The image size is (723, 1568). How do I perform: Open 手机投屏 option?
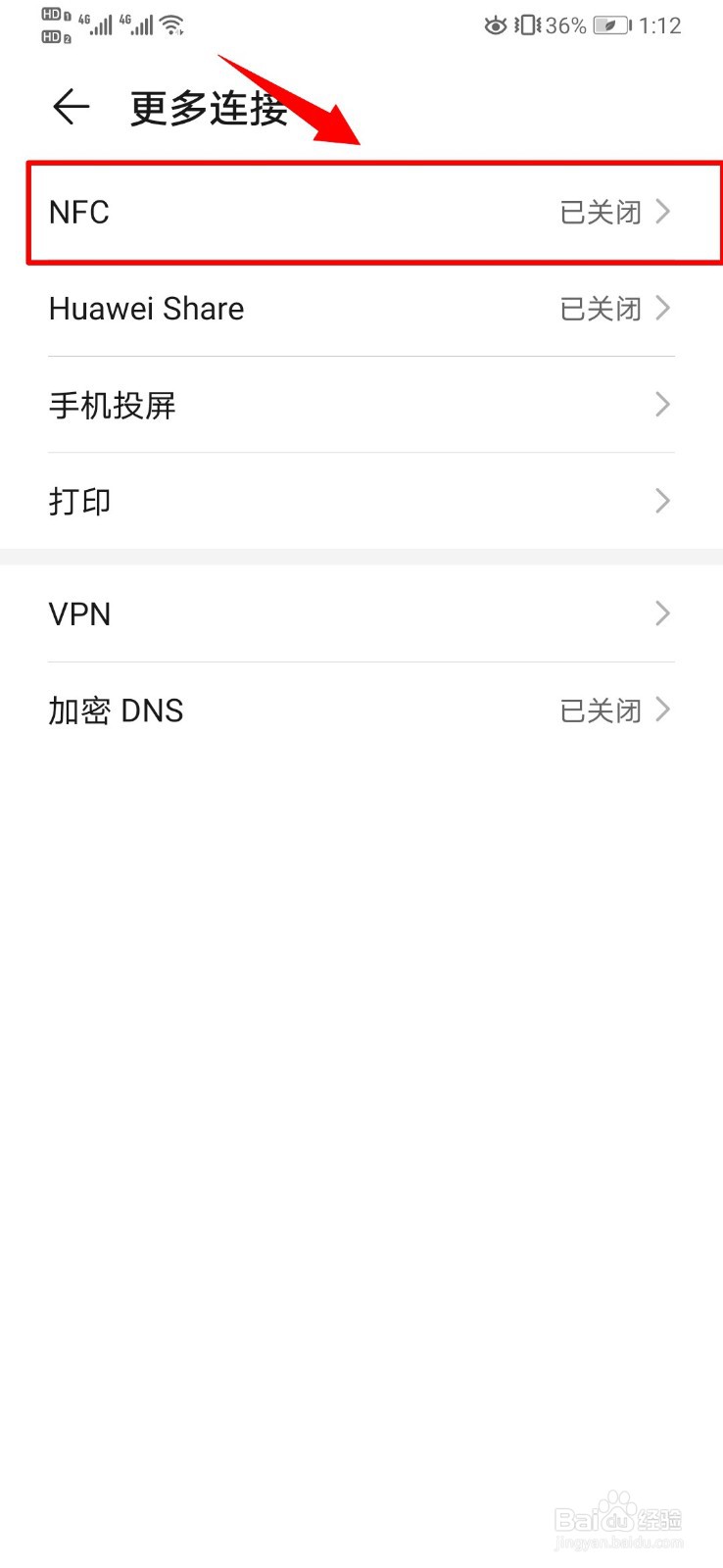point(361,405)
